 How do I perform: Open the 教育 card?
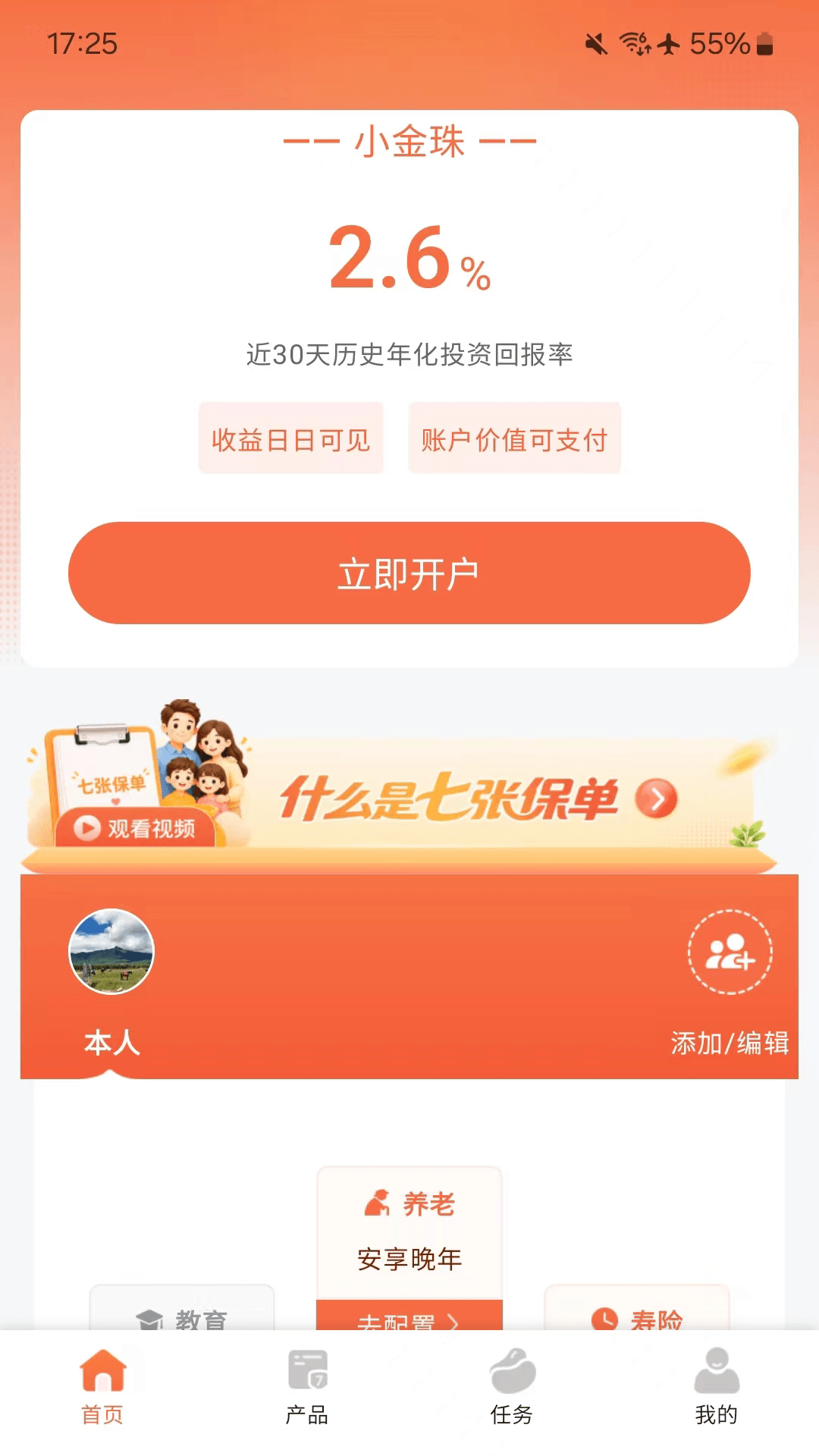182,1307
